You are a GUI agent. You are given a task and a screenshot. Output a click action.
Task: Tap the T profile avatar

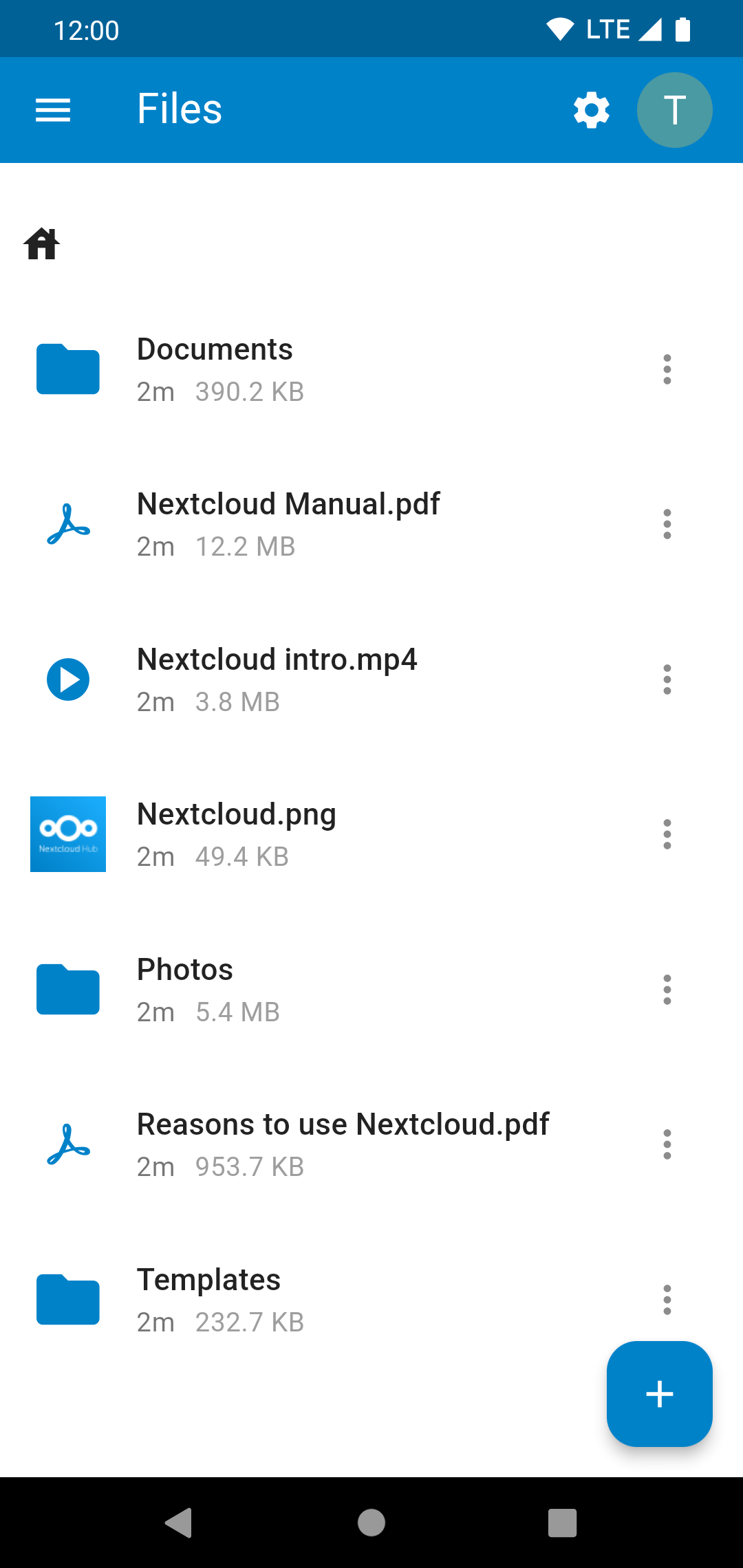tap(674, 110)
